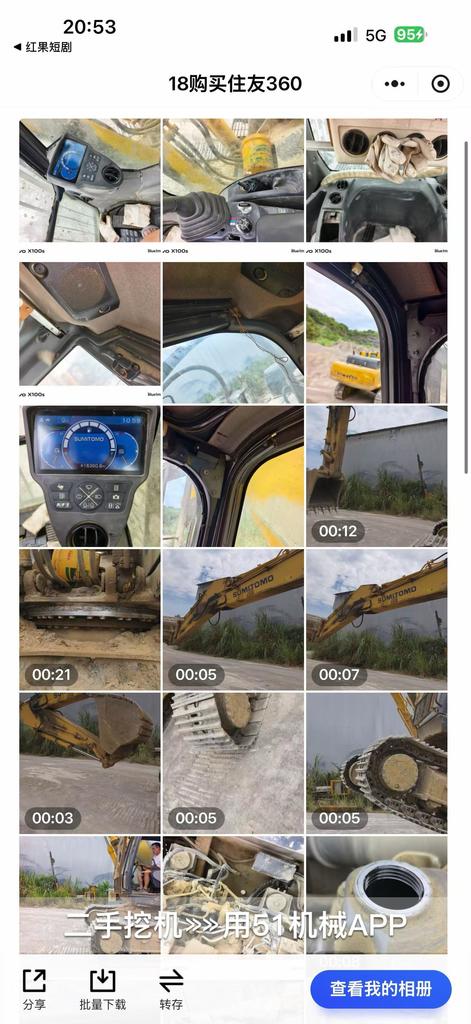
Task: Select 批量下载 to batch download
Action: point(103,990)
